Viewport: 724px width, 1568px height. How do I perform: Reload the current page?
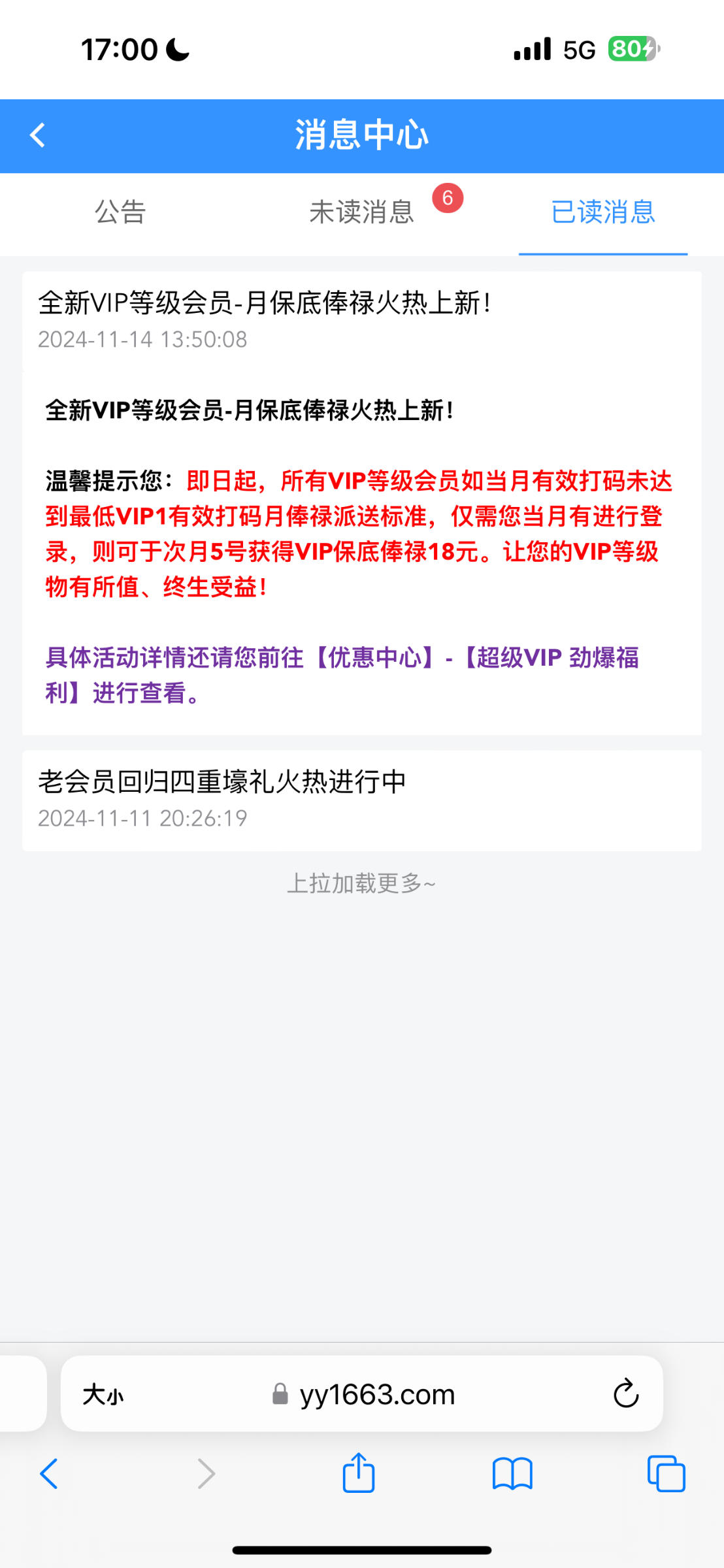point(625,1394)
